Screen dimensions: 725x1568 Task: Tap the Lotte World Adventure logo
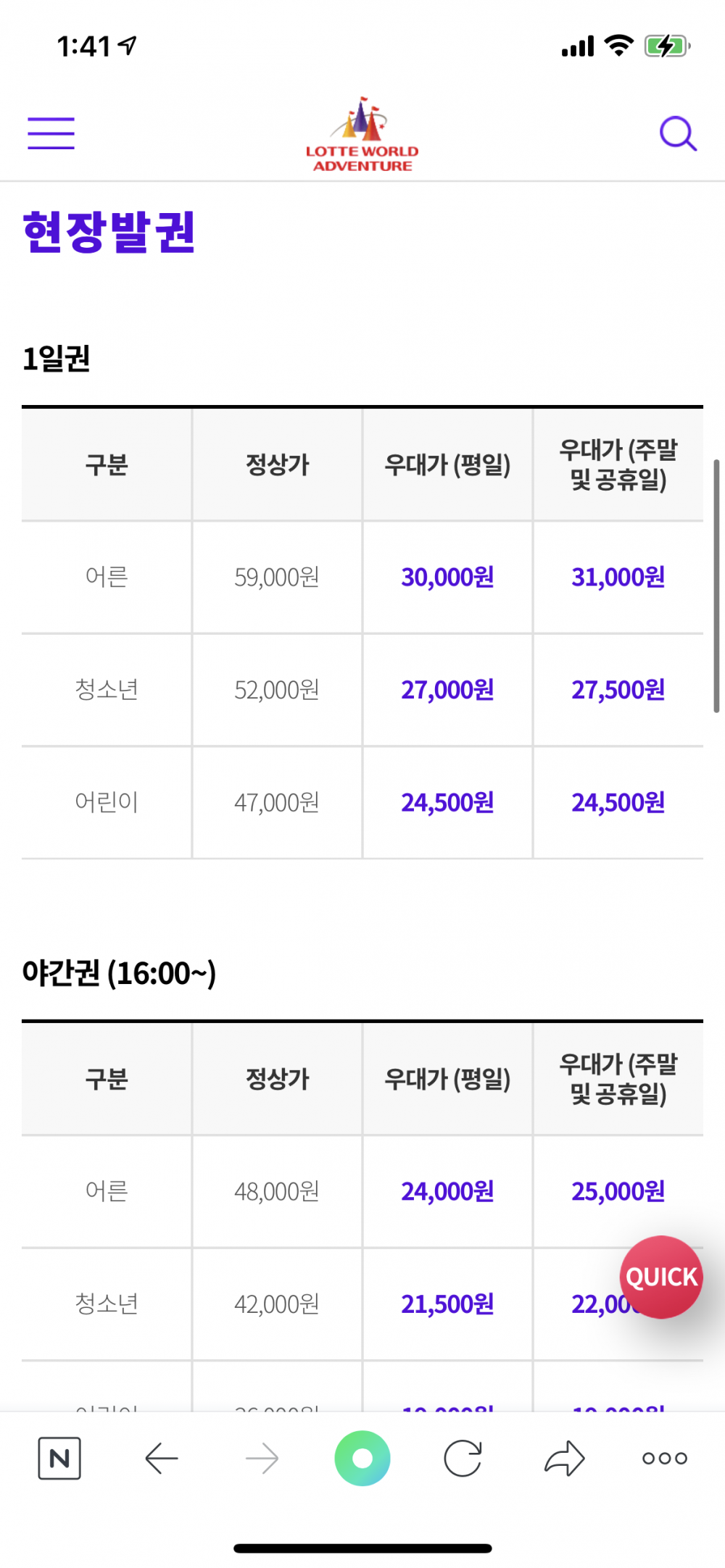[362, 133]
